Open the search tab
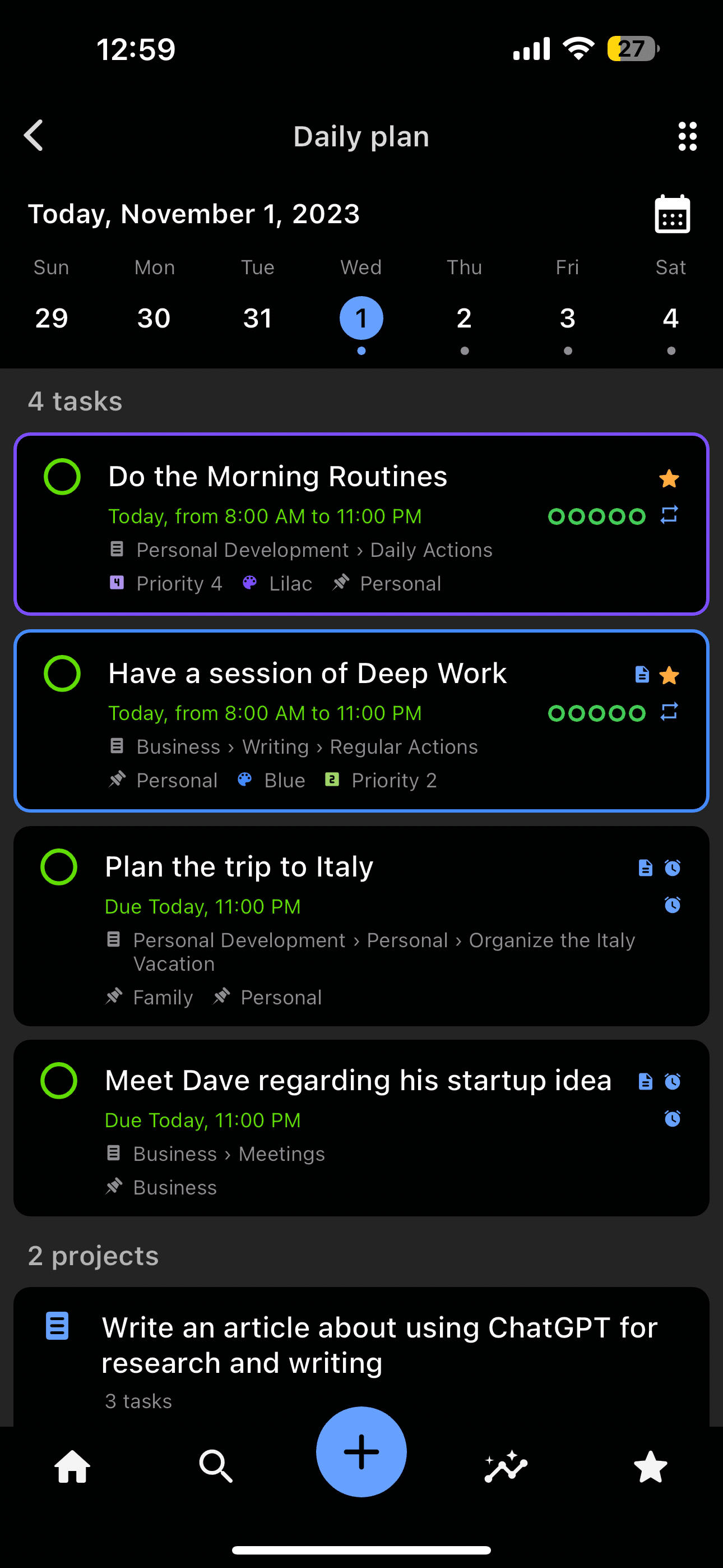This screenshot has height=1568, width=723. (x=216, y=1466)
